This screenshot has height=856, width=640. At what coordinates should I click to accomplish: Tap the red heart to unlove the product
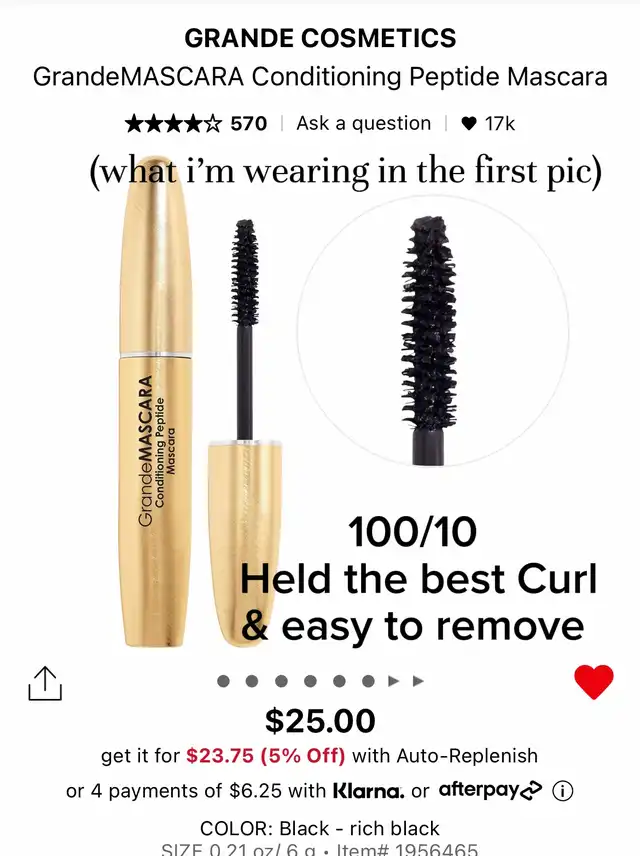[x=593, y=682]
